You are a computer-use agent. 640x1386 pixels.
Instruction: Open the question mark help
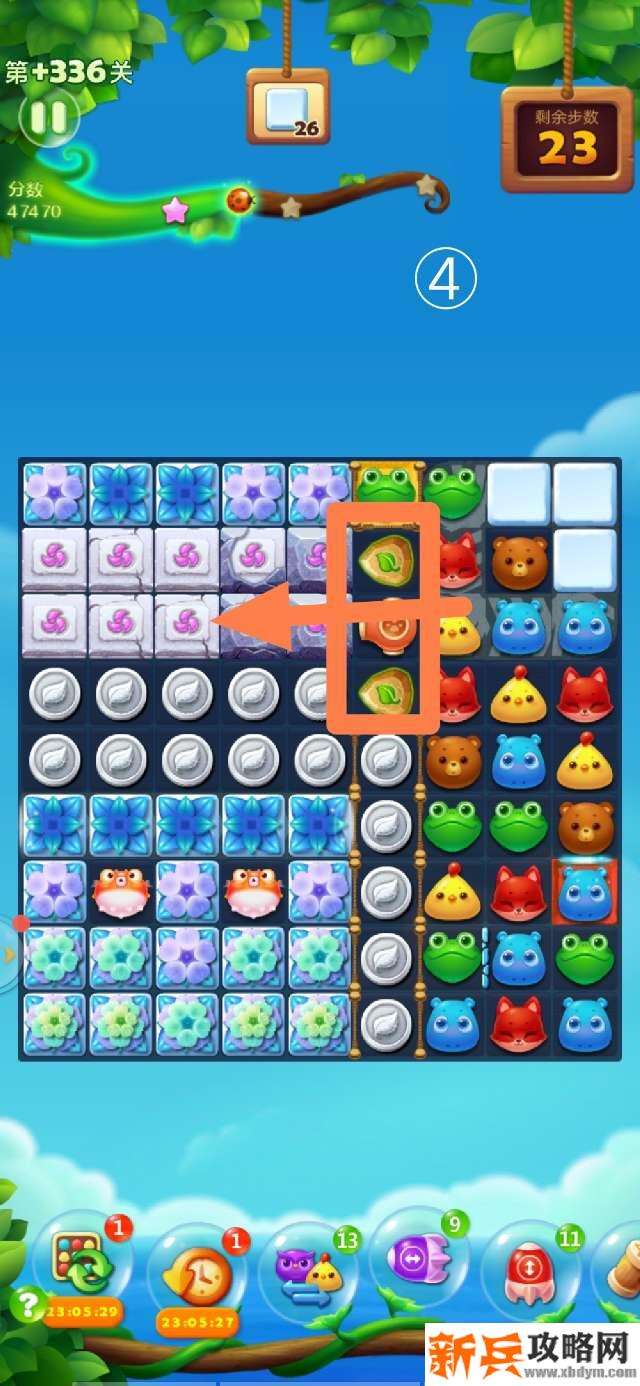(26, 1302)
